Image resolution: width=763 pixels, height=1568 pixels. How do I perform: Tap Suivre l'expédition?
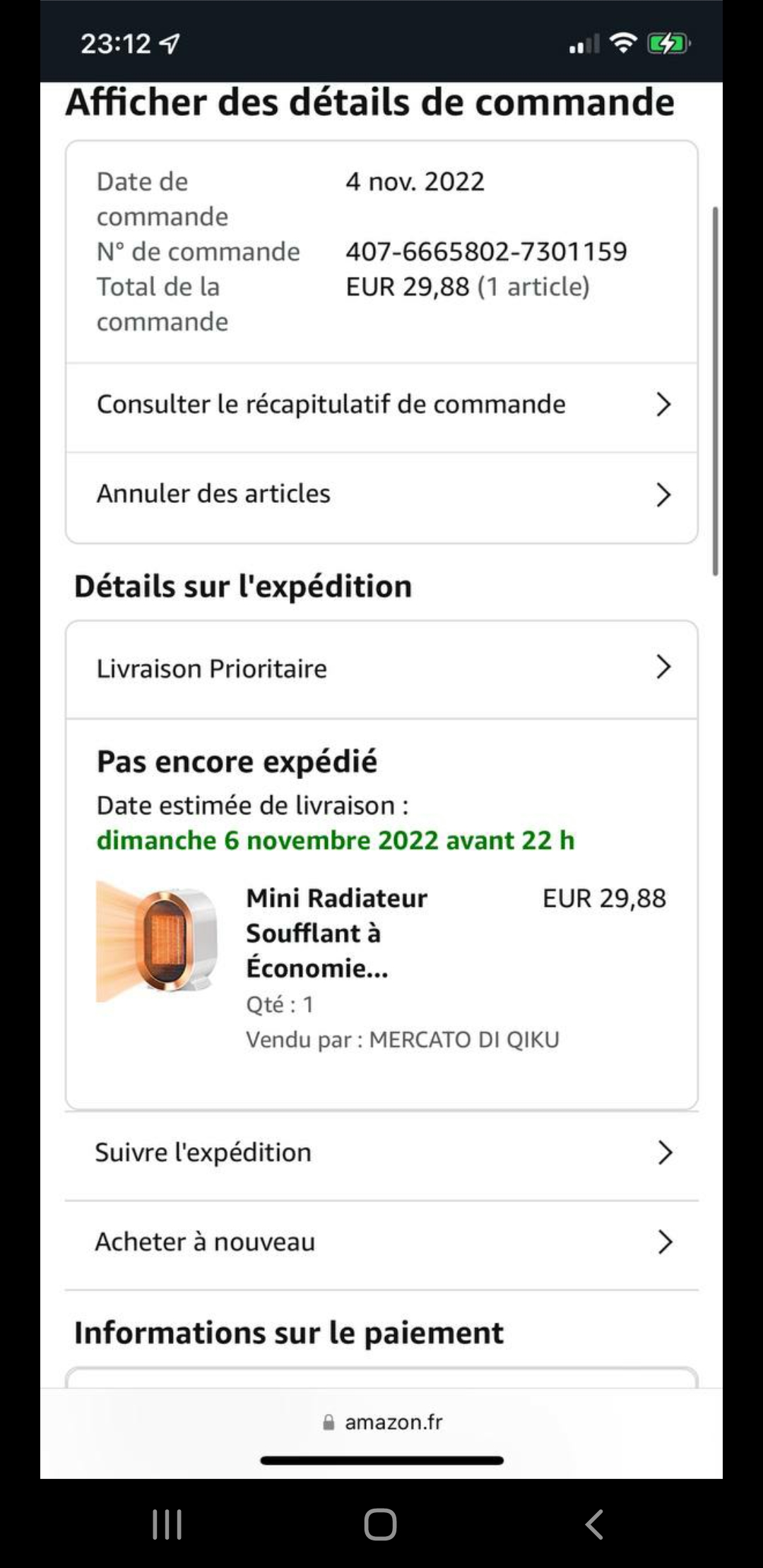(x=381, y=1153)
